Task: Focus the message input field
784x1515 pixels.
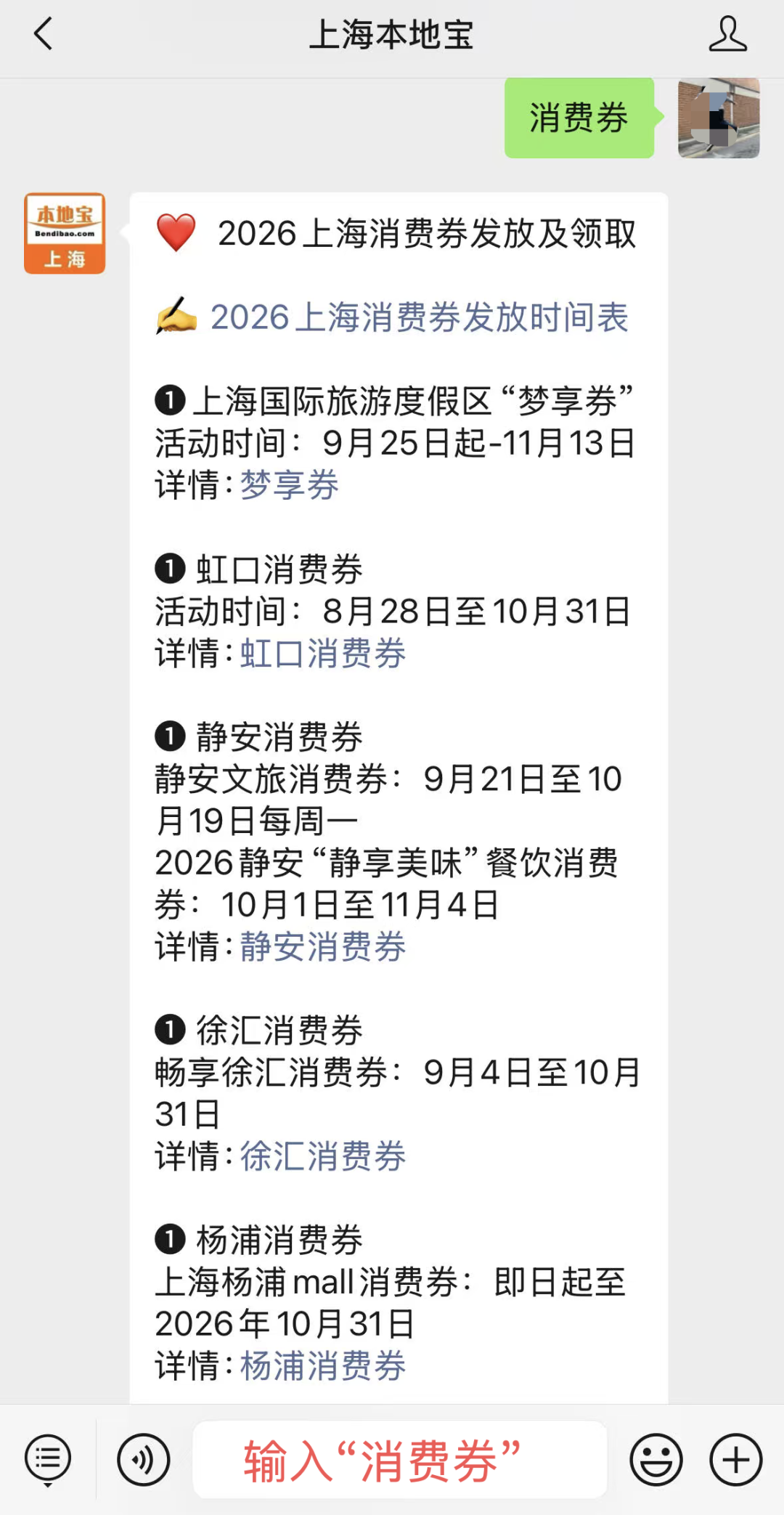Action: 400,1460
